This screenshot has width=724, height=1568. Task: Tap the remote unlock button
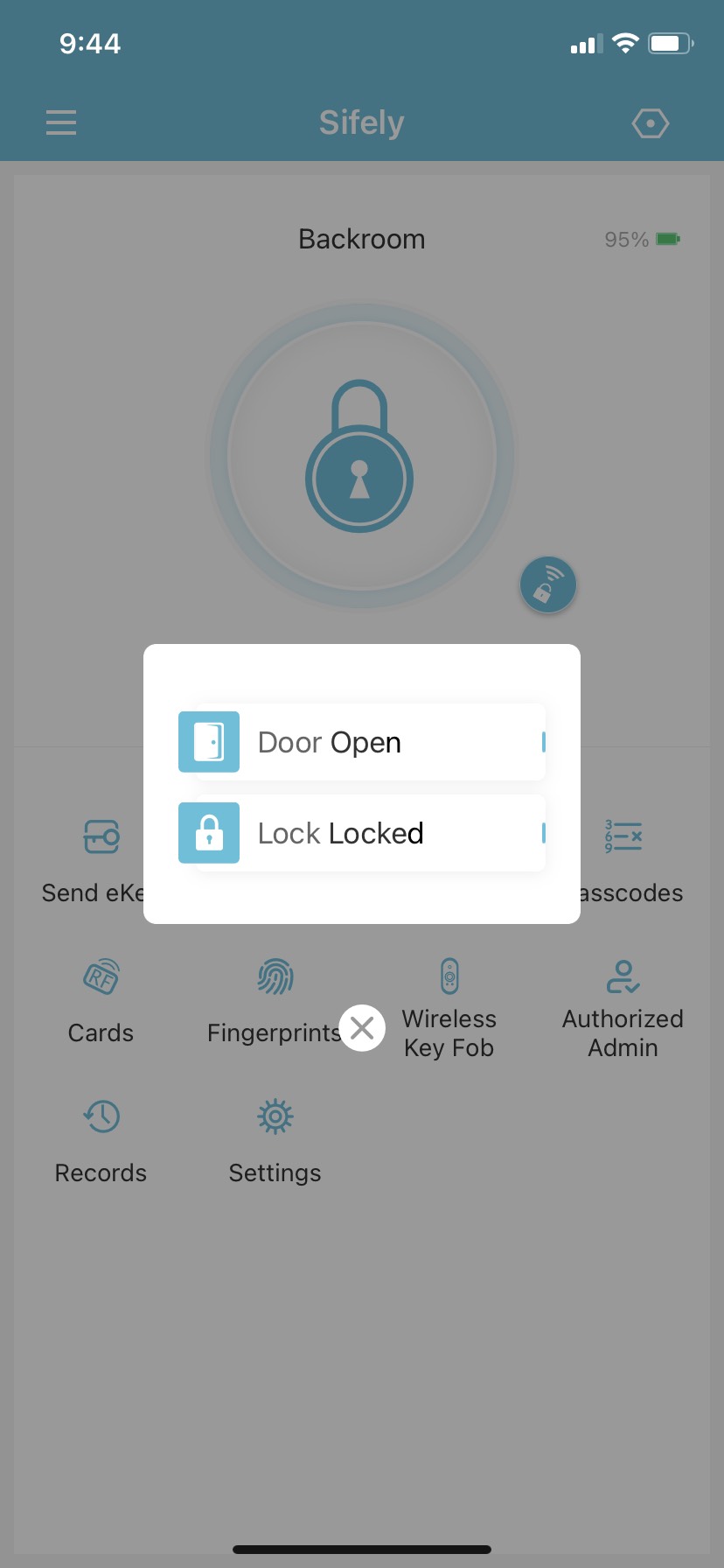pos(548,584)
